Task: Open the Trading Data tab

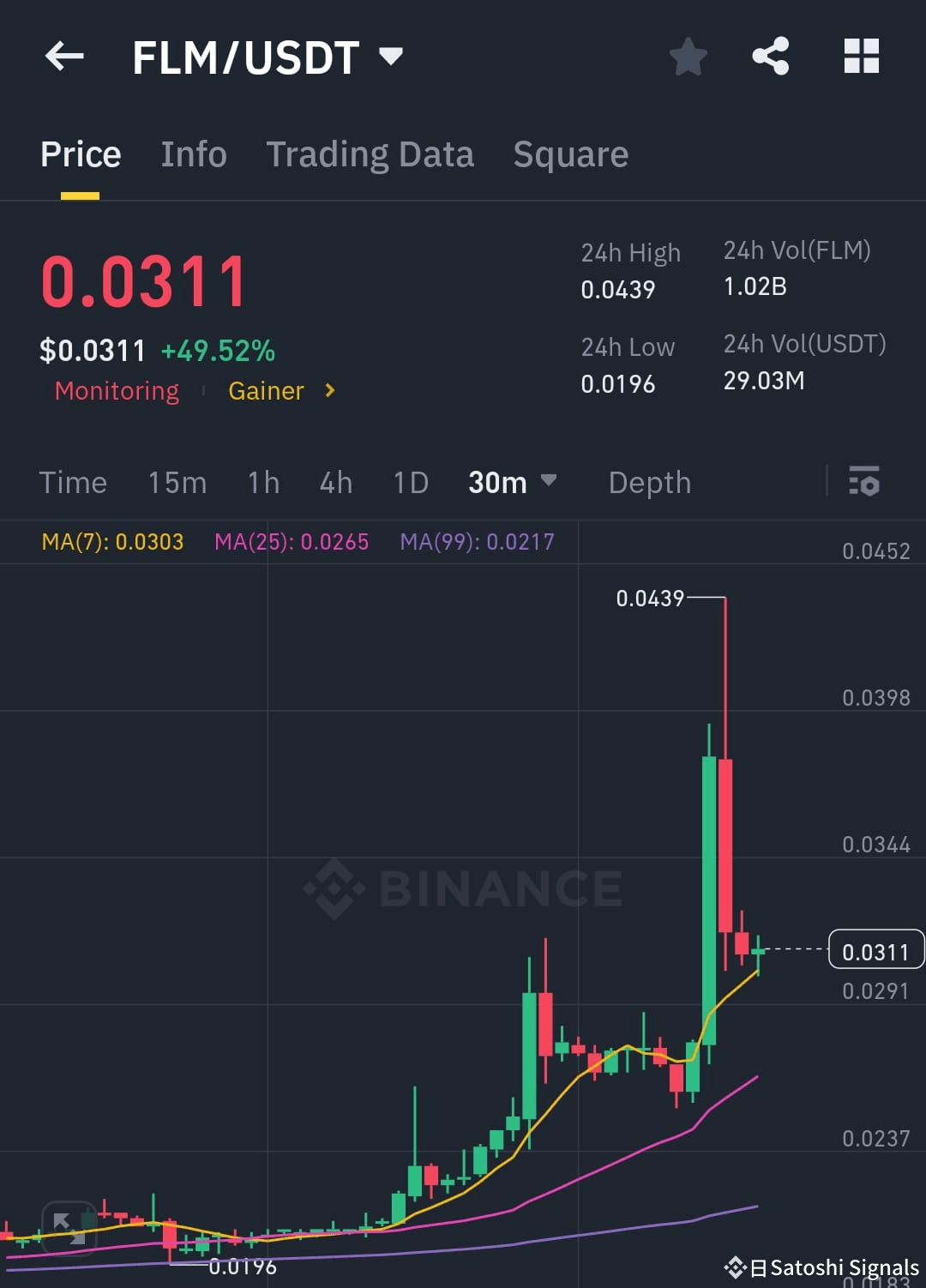Action: (370, 154)
